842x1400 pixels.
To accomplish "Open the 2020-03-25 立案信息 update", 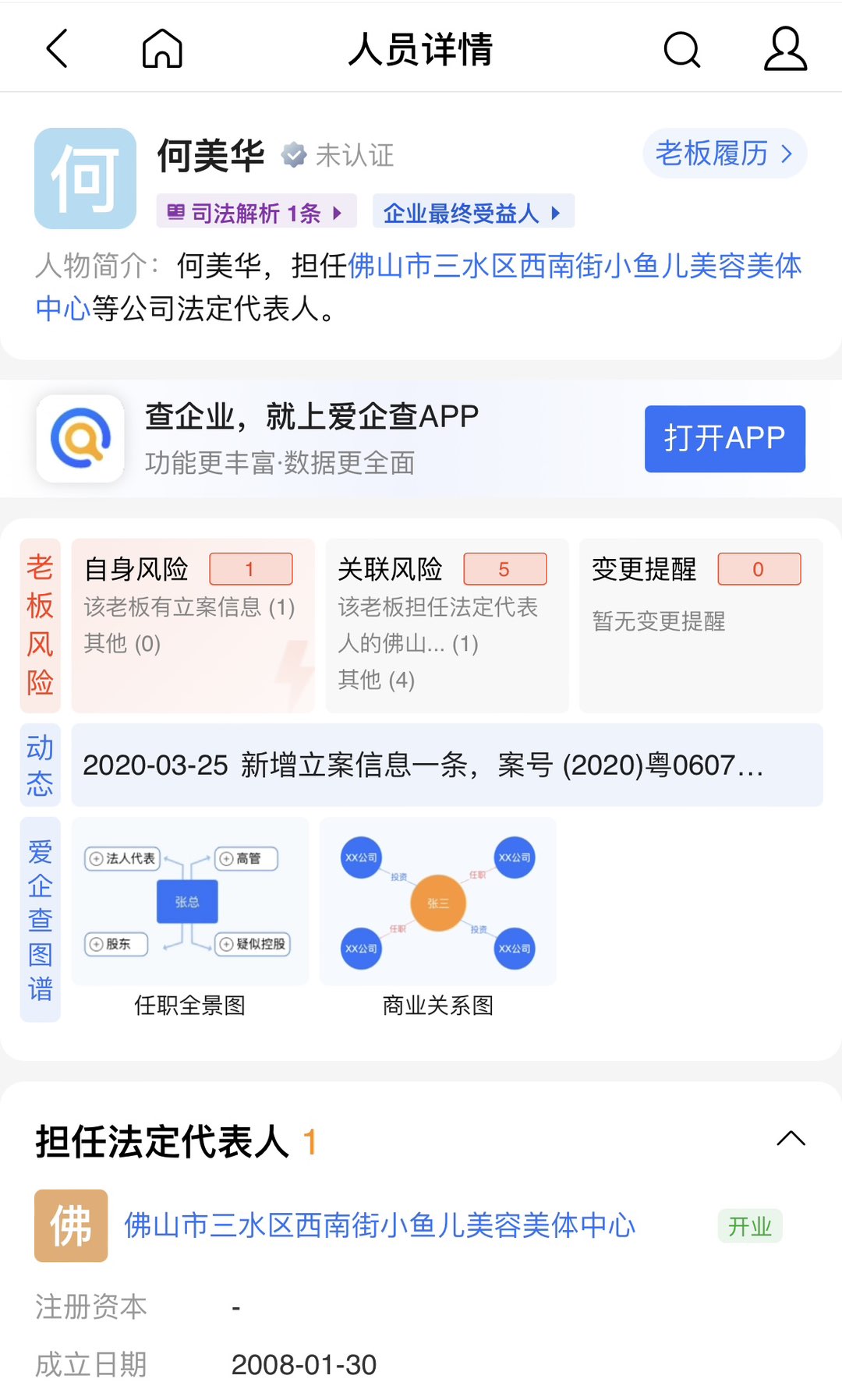I will point(446,765).
